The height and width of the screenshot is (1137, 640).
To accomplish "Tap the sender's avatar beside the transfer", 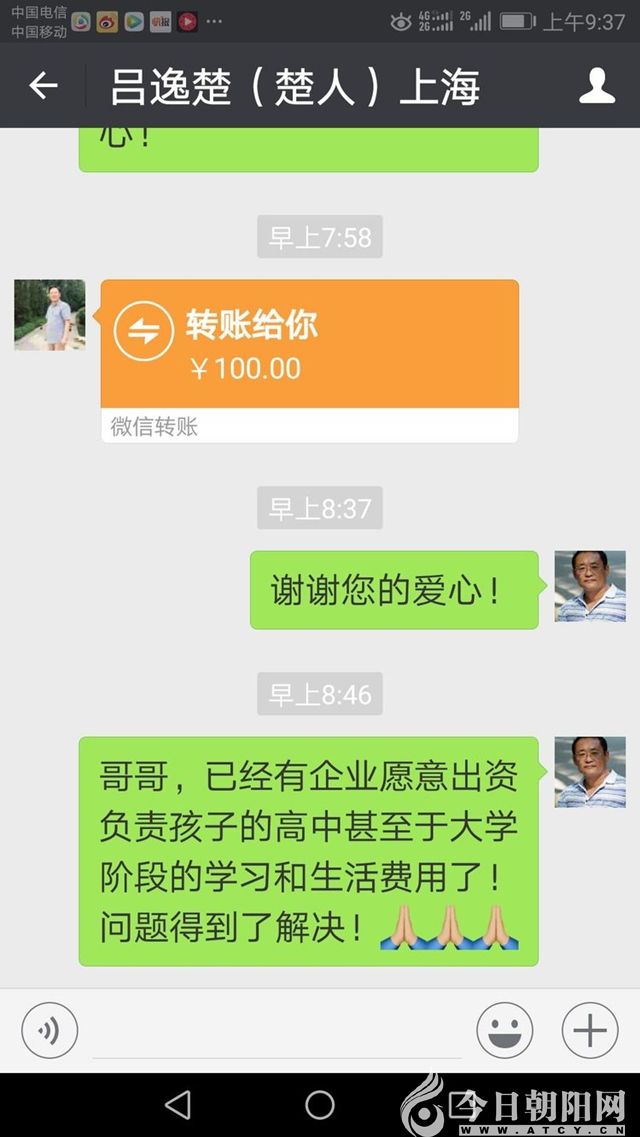I will pos(49,315).
